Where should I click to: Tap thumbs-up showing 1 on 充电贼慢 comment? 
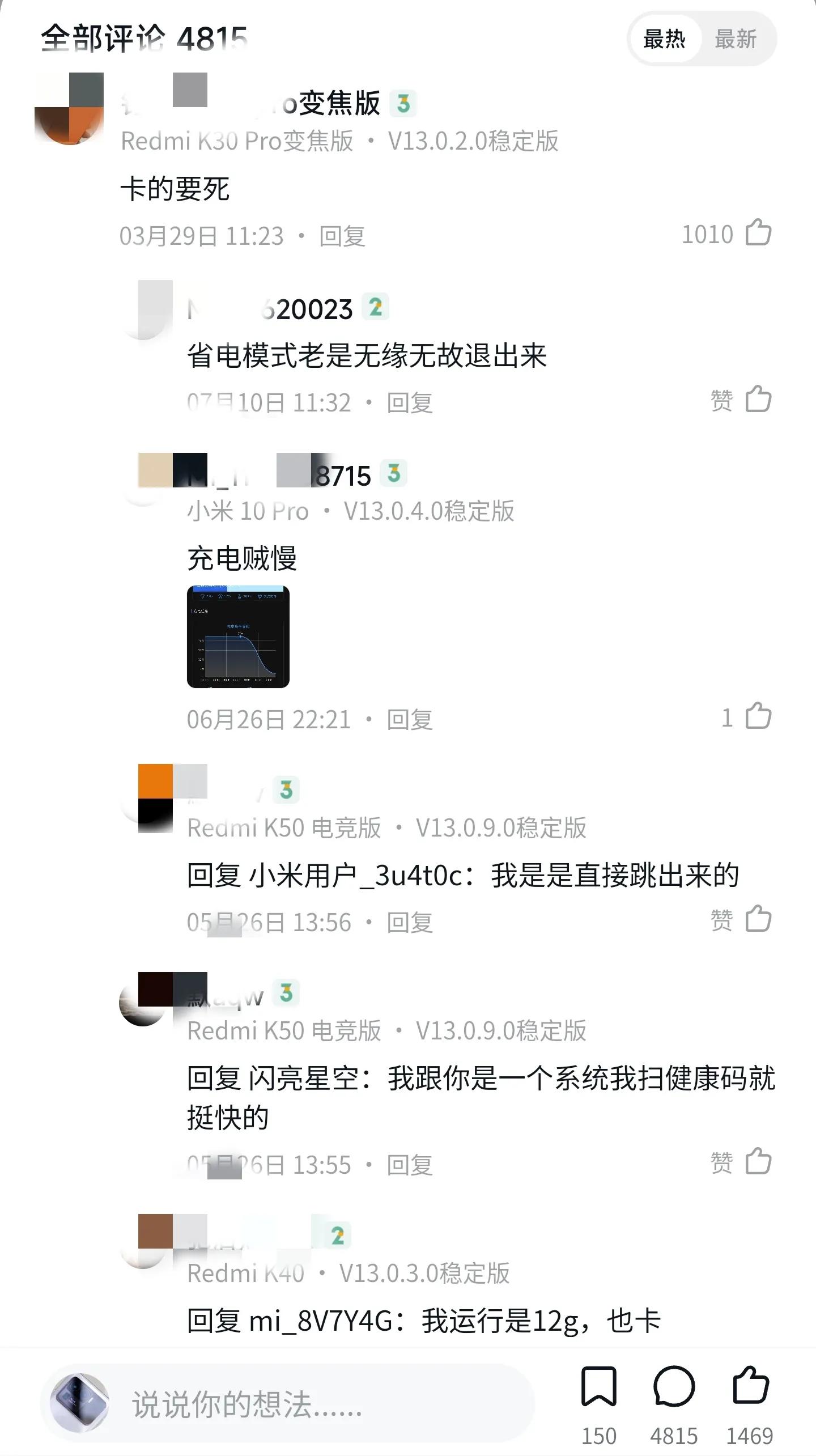click(x=756, y=718)
